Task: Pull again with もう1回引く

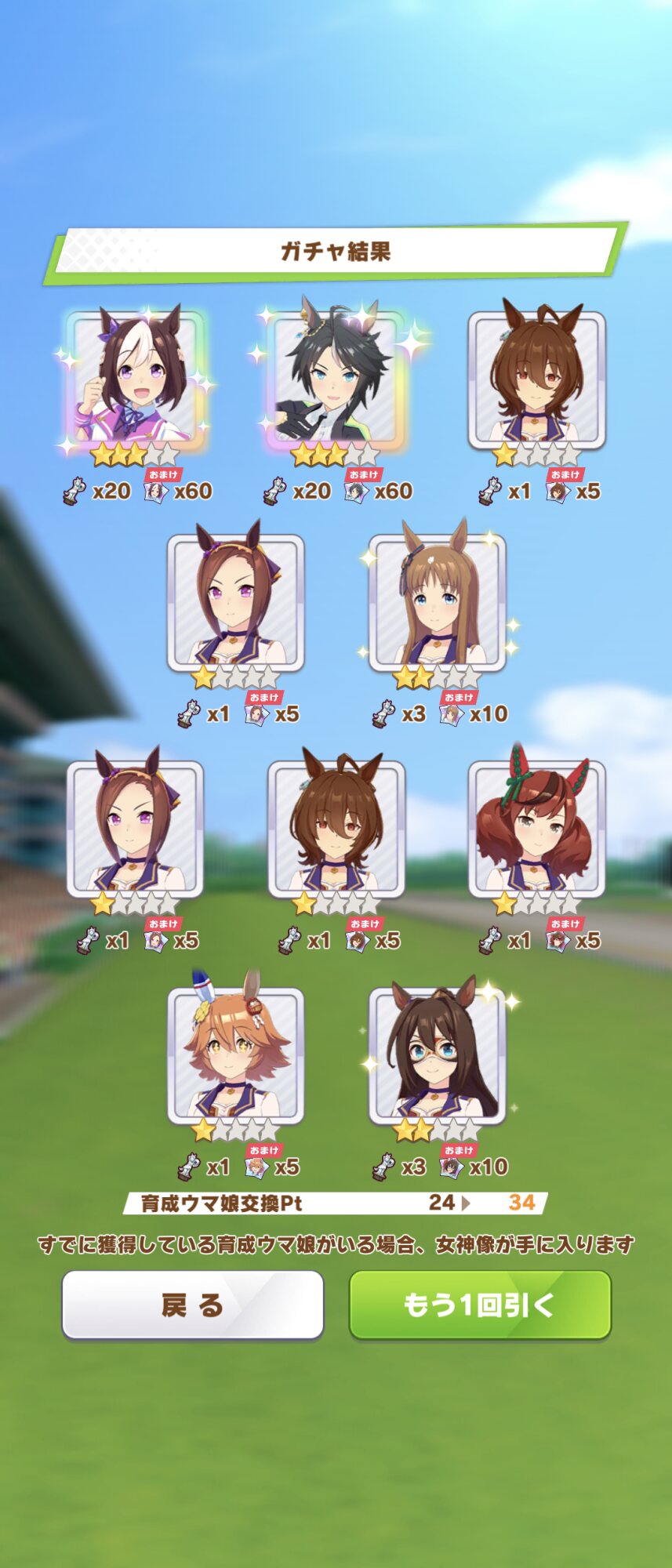Action: [x=480, y=1305]
